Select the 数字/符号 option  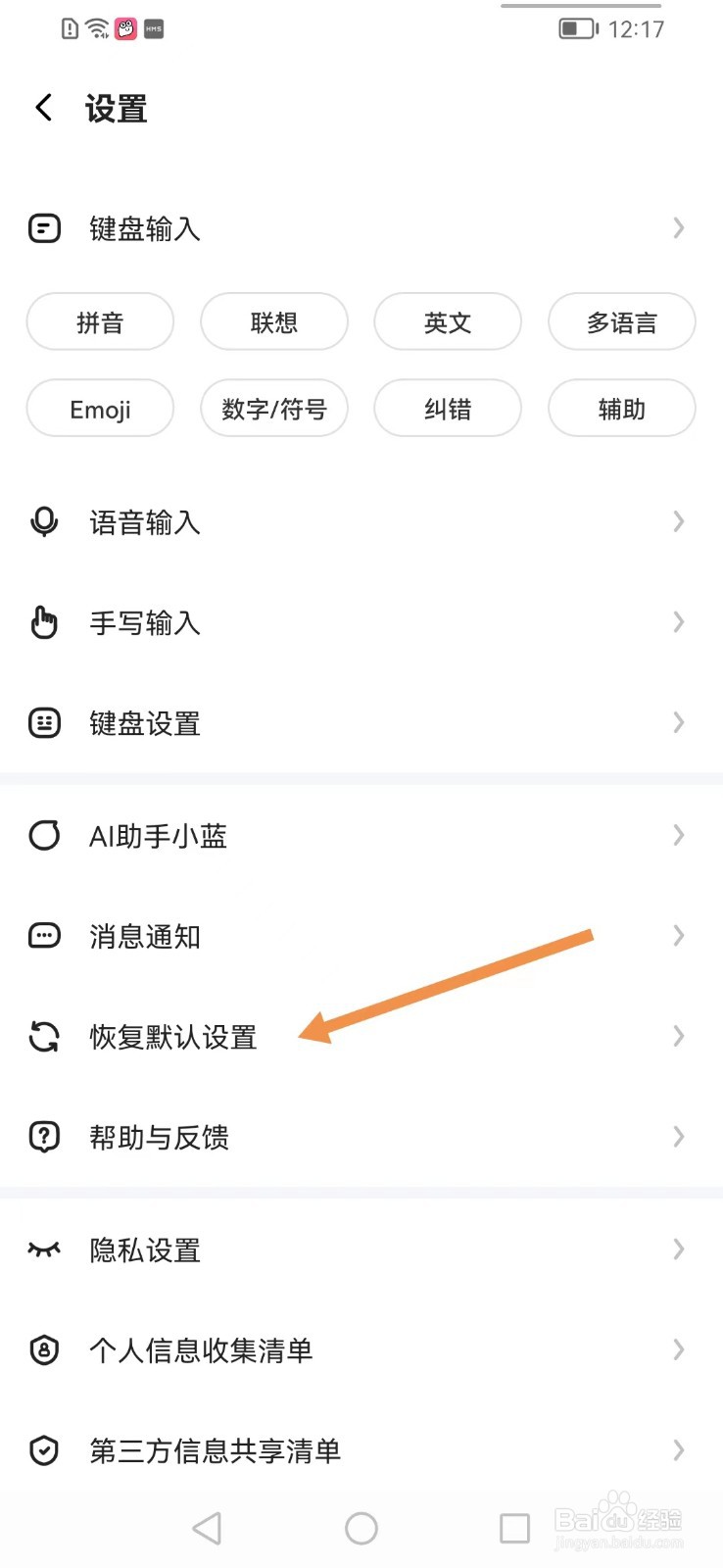(274, 409)
